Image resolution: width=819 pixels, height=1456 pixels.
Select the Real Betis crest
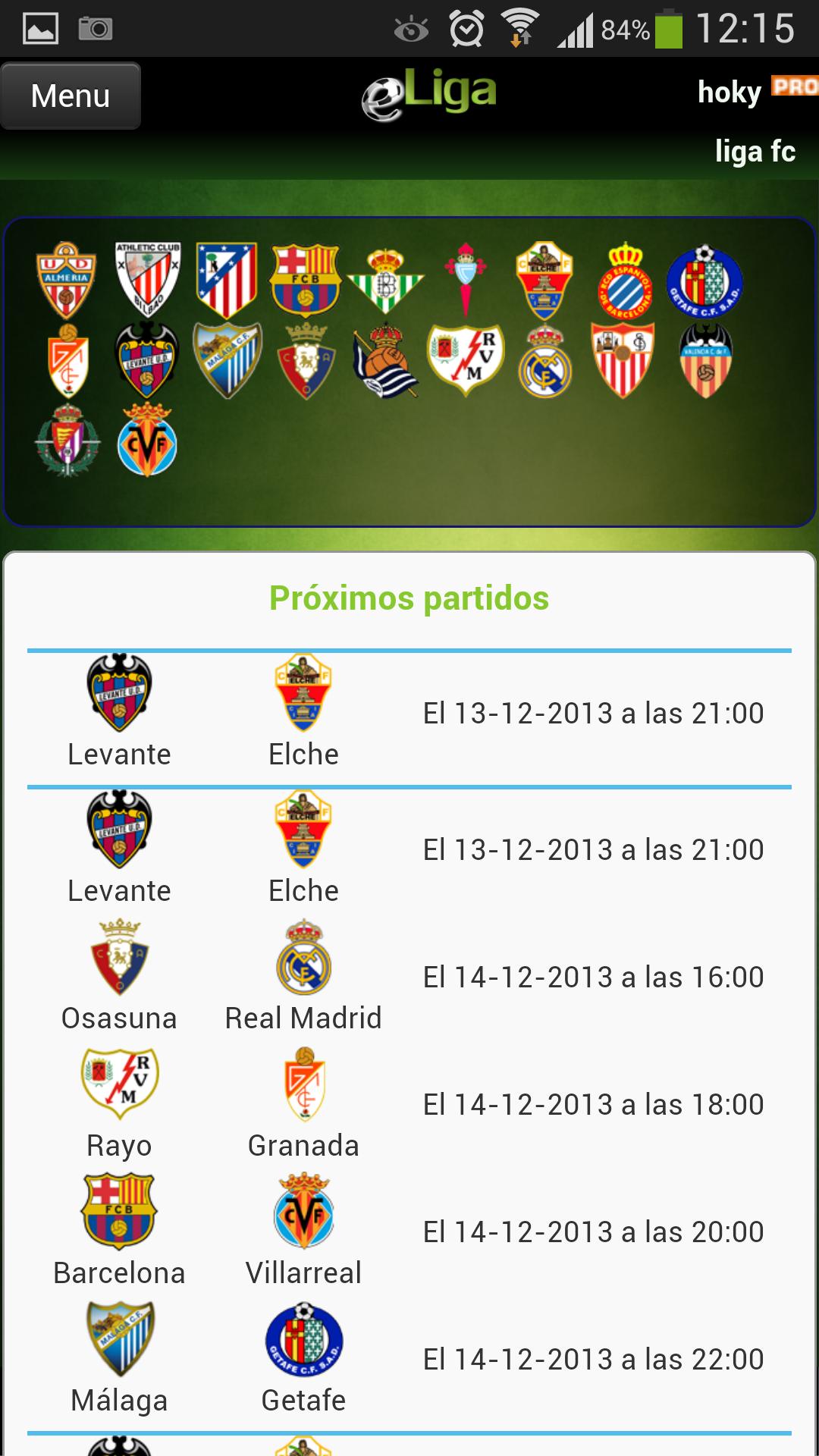click(385, 280)
